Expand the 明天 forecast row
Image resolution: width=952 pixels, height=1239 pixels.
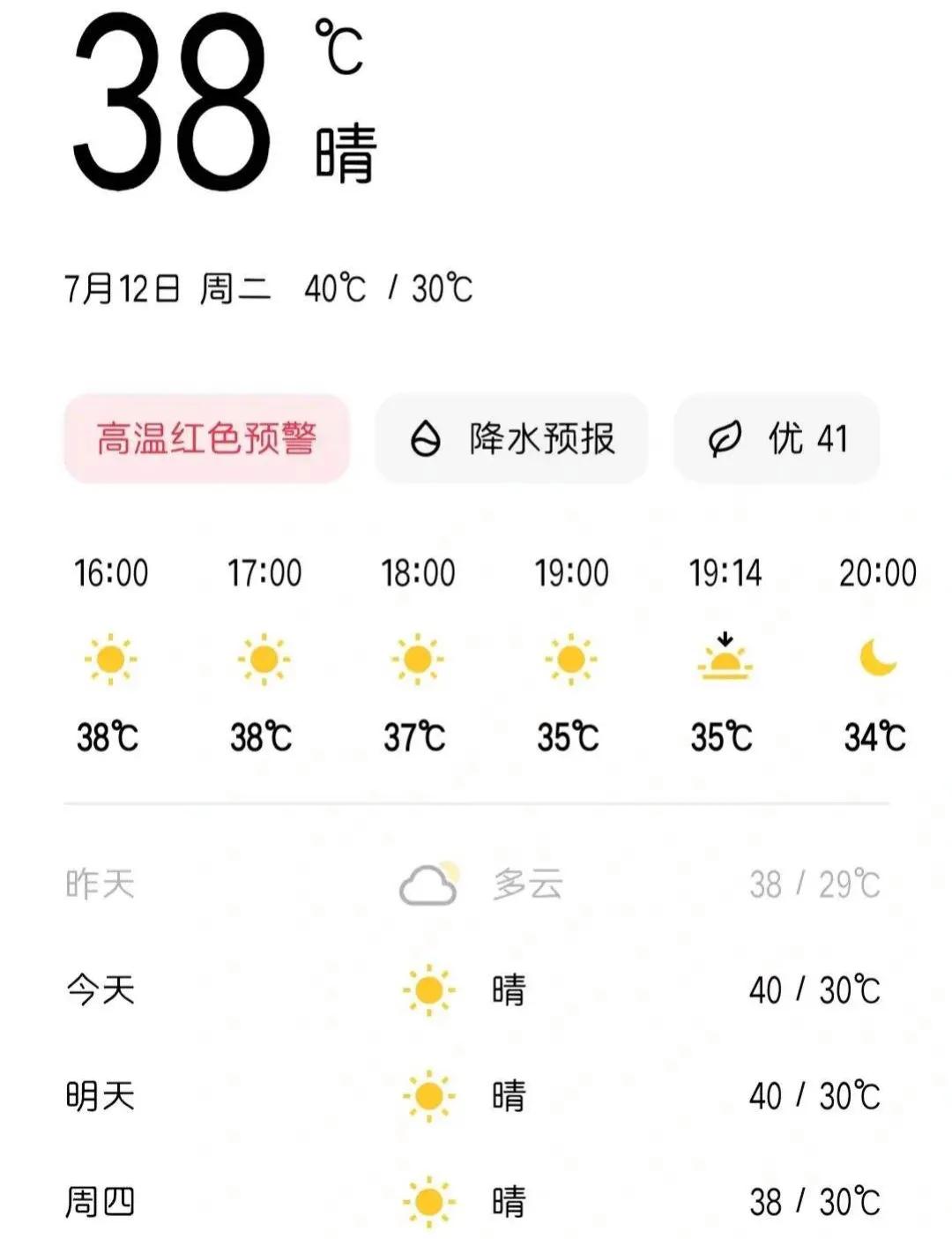(x=476, y=1095)
